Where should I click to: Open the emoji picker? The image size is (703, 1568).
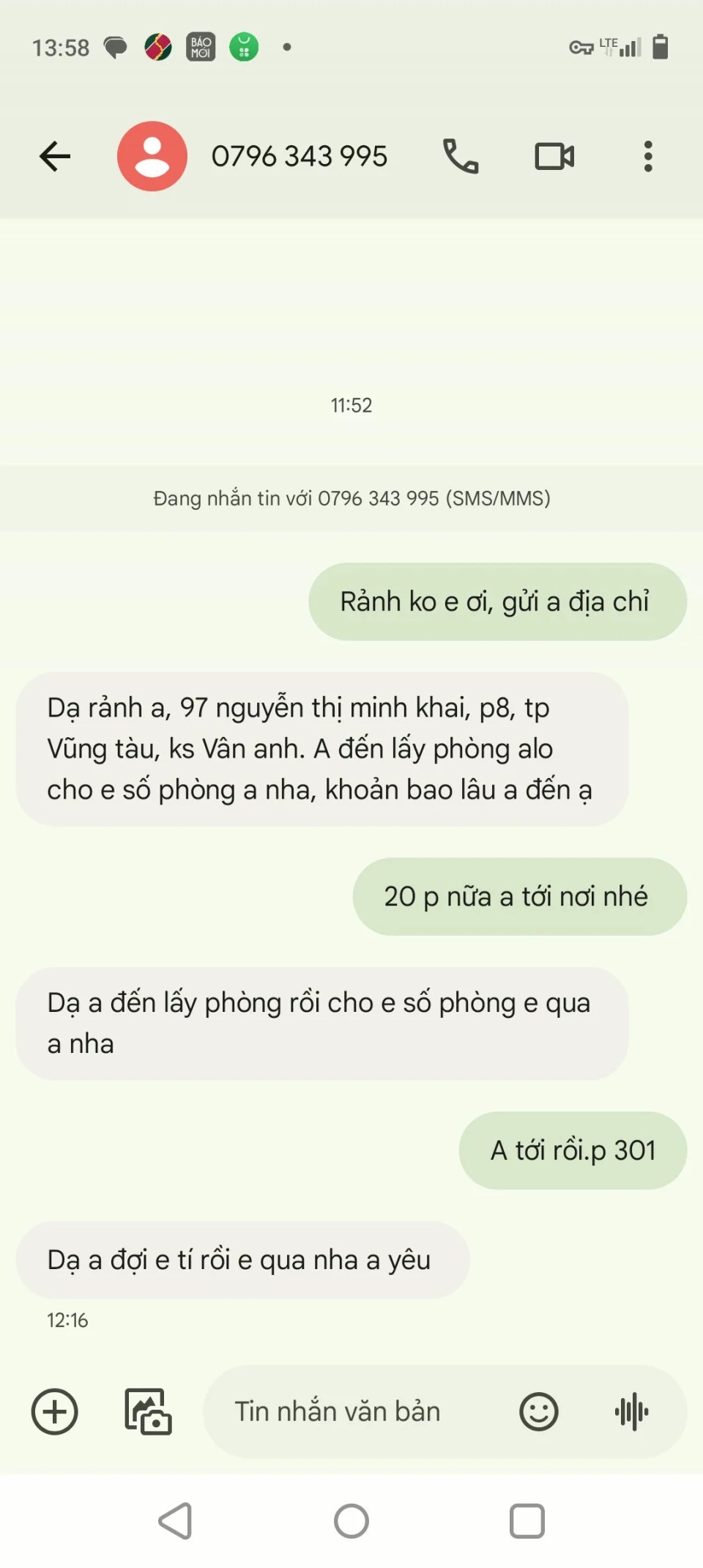tap(538, 1411)
